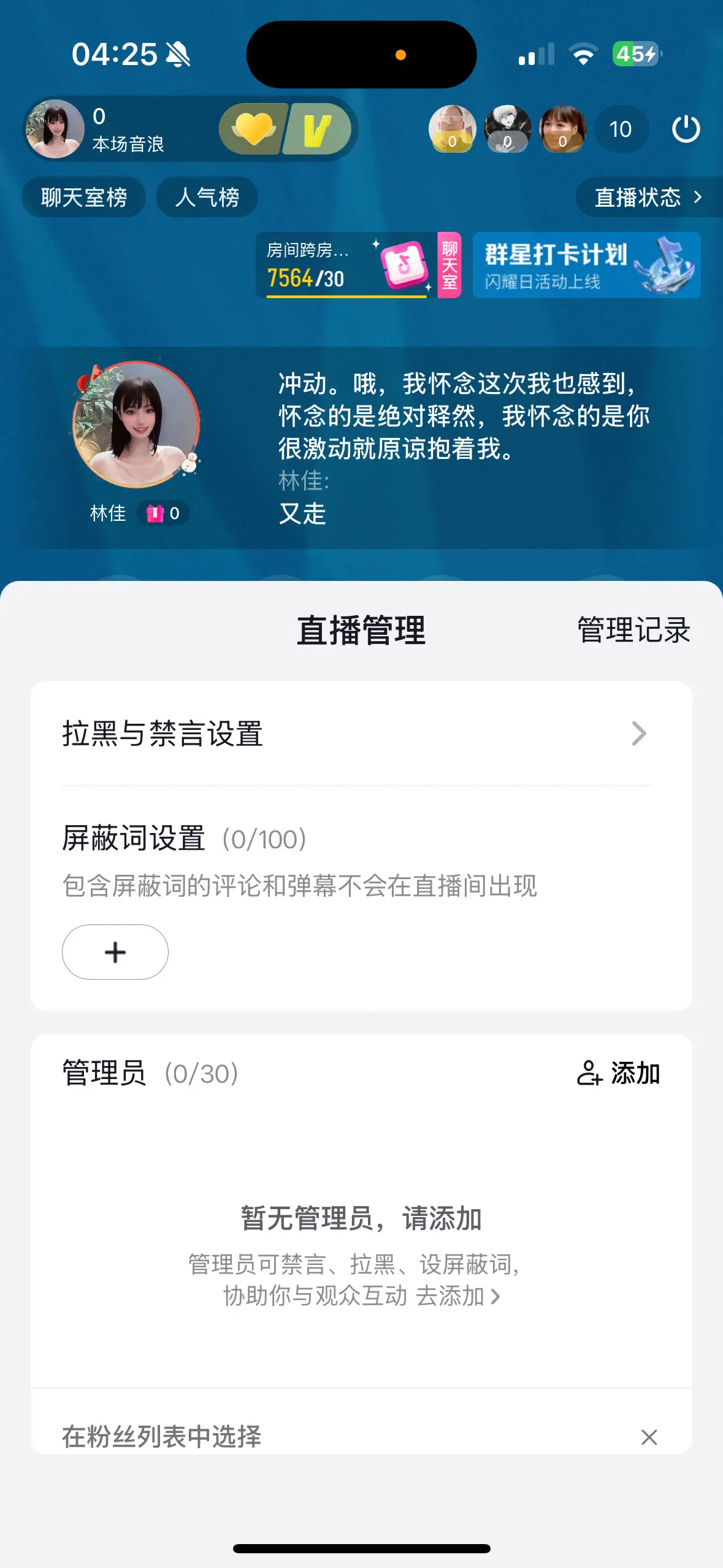The width and height of the screenshot is (723, 1568).
Task: Select the first viewer avatar in top bar
Action: pyautogui.click(x=451, y=129)
